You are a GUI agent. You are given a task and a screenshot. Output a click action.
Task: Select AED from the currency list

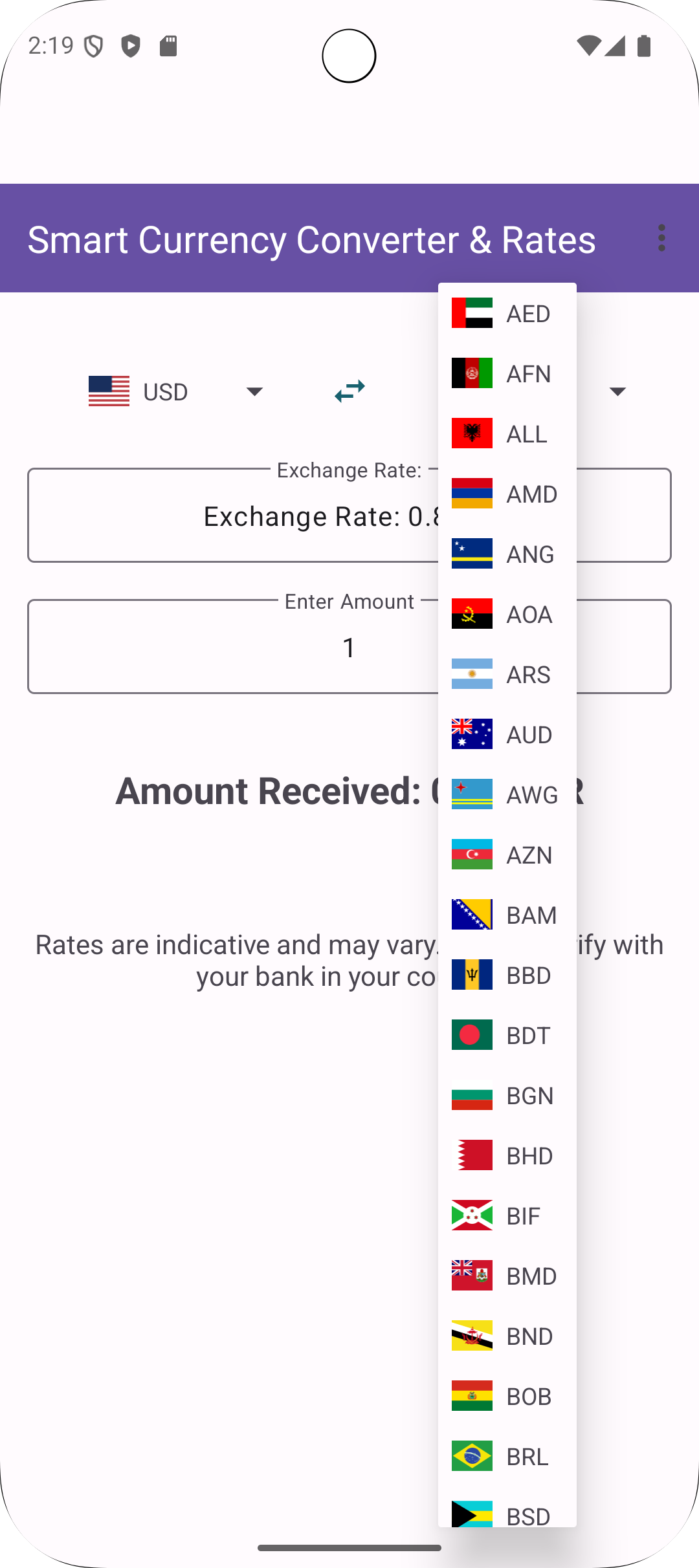[x=527, y=314]
